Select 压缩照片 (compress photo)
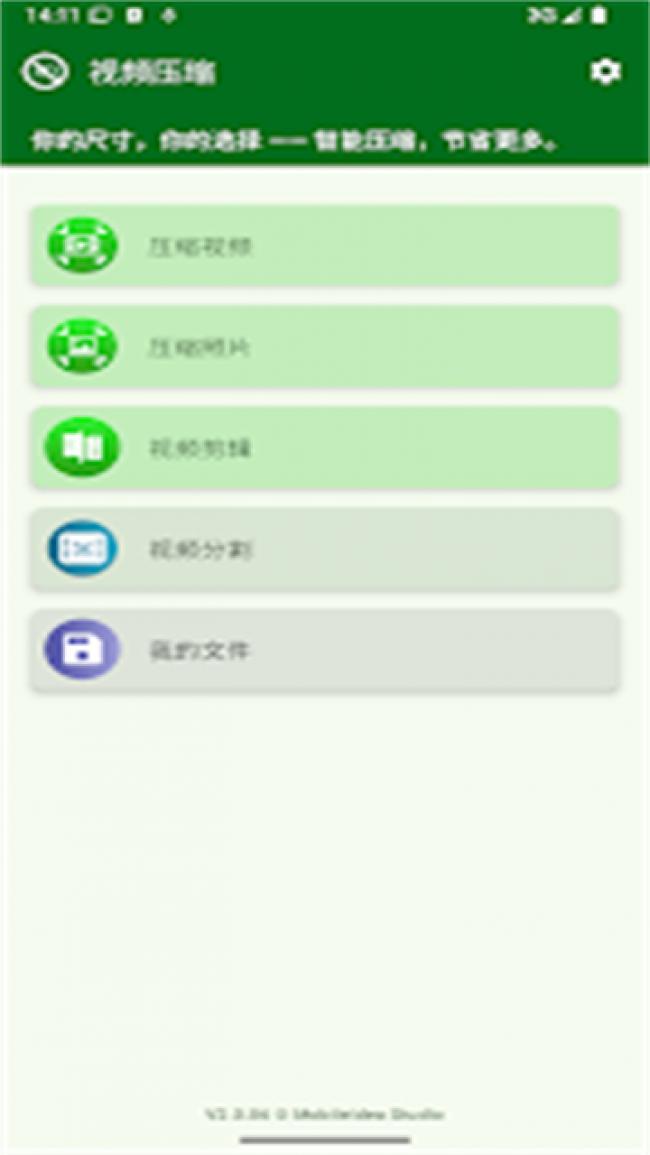Screen dimensions: 650x1155 [x=325, y=347]
